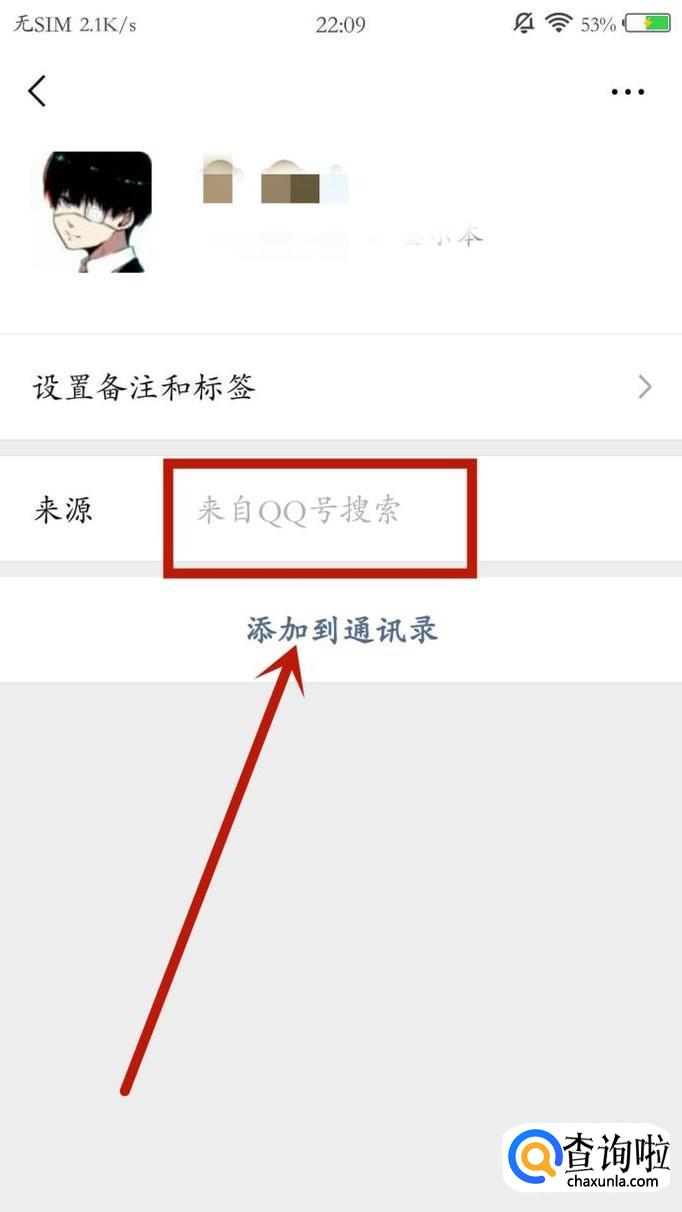View the contact's profile avatar
Image resolution: width=682 pixels, height=1212 pixels.
click(x=97, y=212)
